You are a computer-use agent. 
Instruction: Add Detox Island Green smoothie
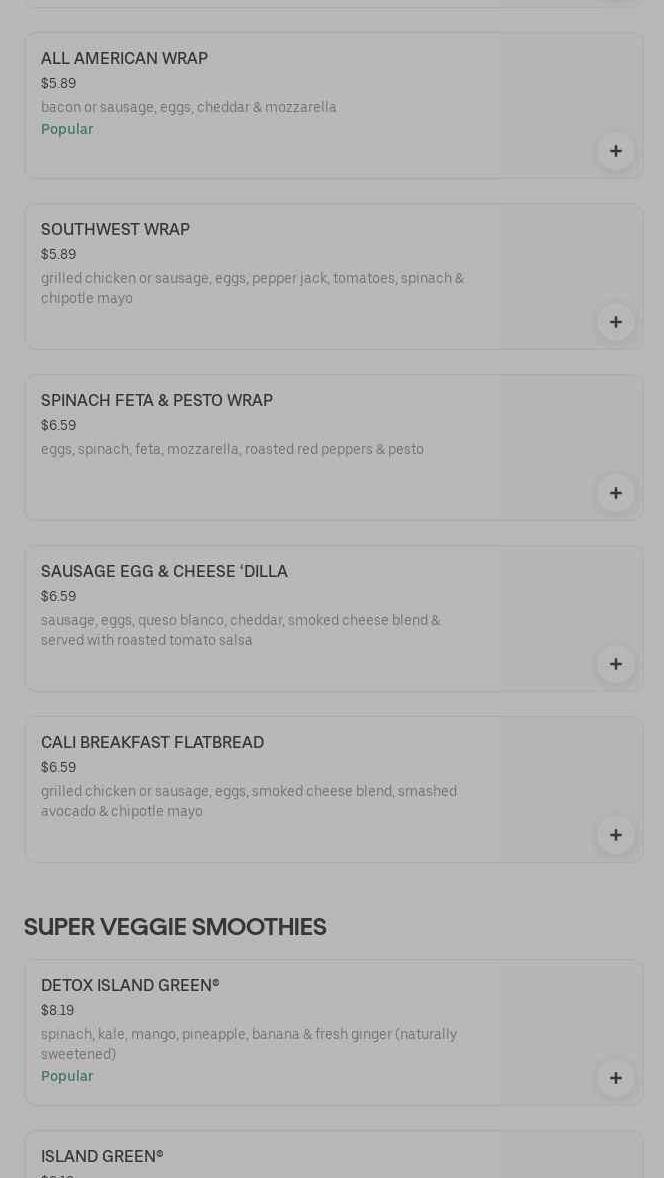615,1078
